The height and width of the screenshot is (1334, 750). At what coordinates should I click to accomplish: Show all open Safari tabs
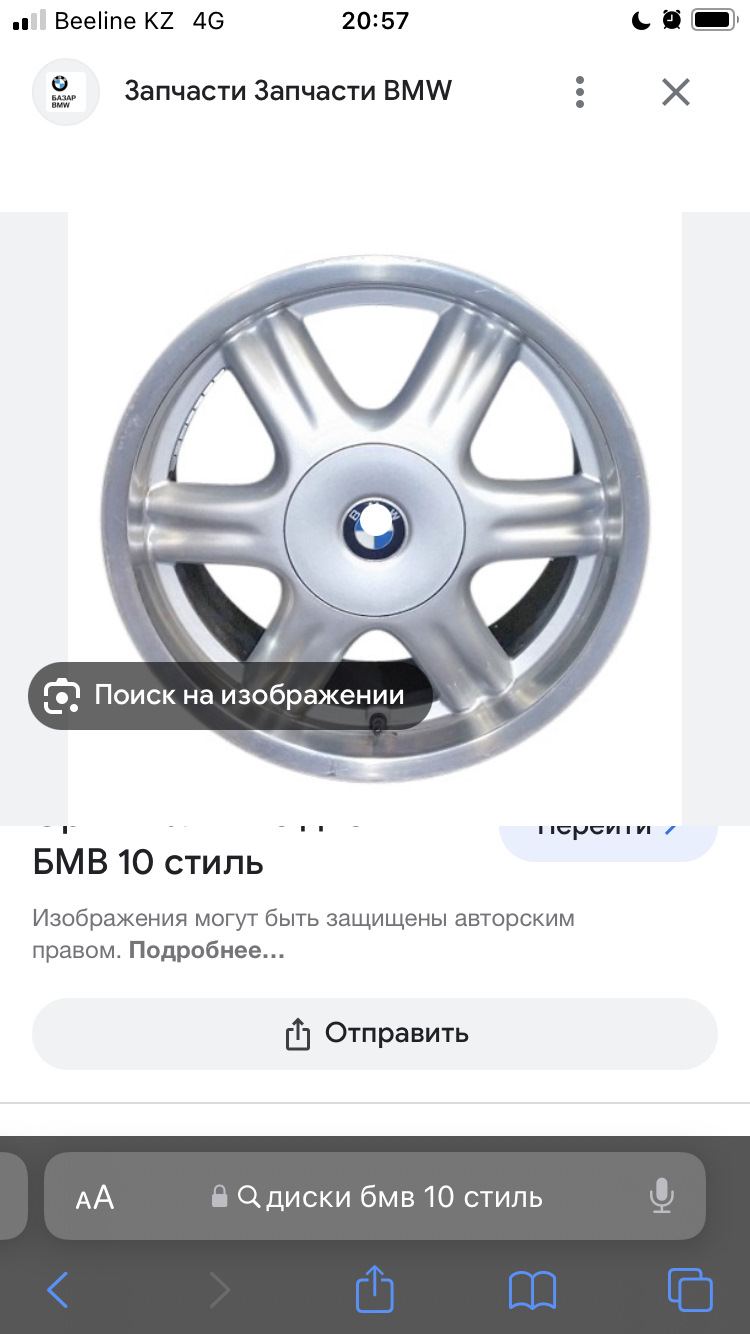tap(689, 1290)
